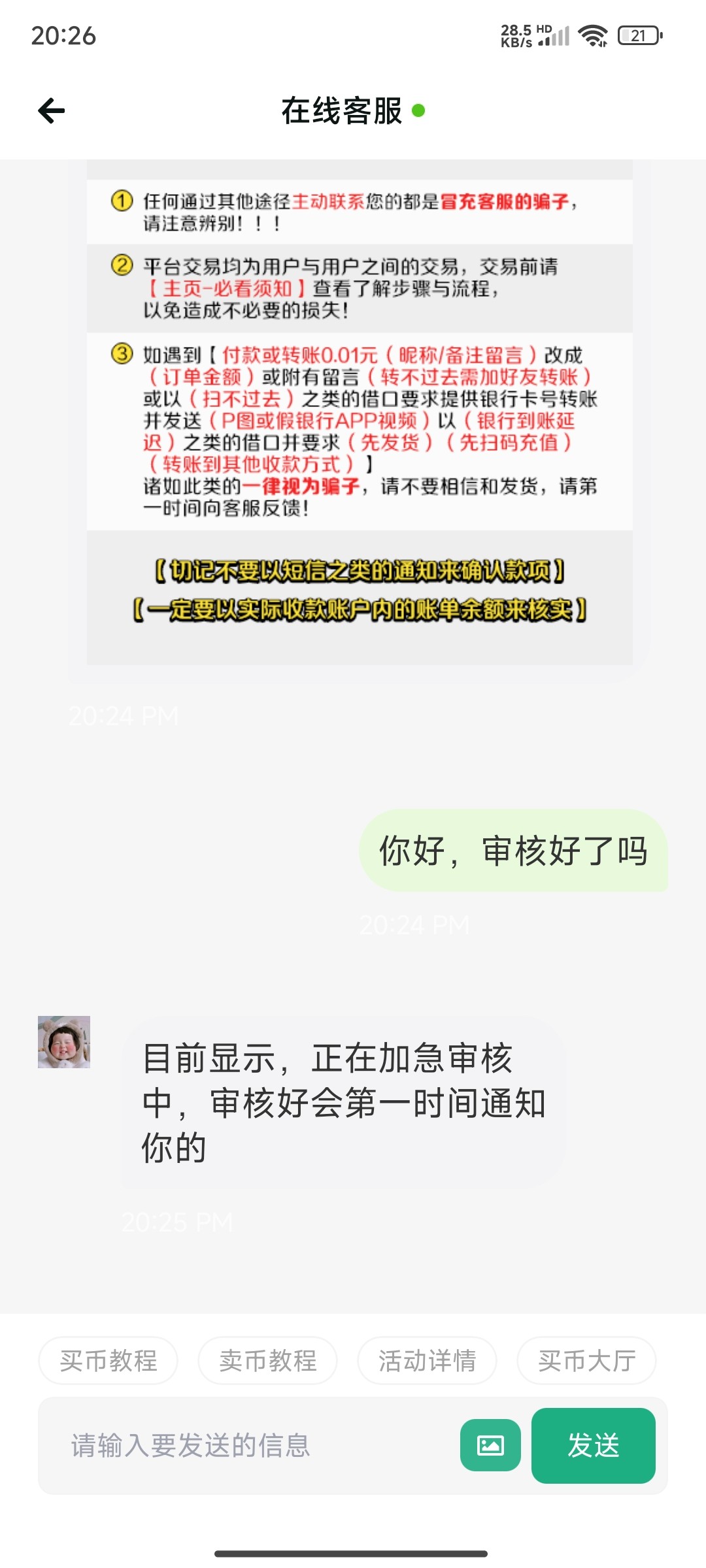This screenshot has height=1568, width=706.
Task: Open the 买币教程 quick reply chip
Action: [x=109, y=1361]
